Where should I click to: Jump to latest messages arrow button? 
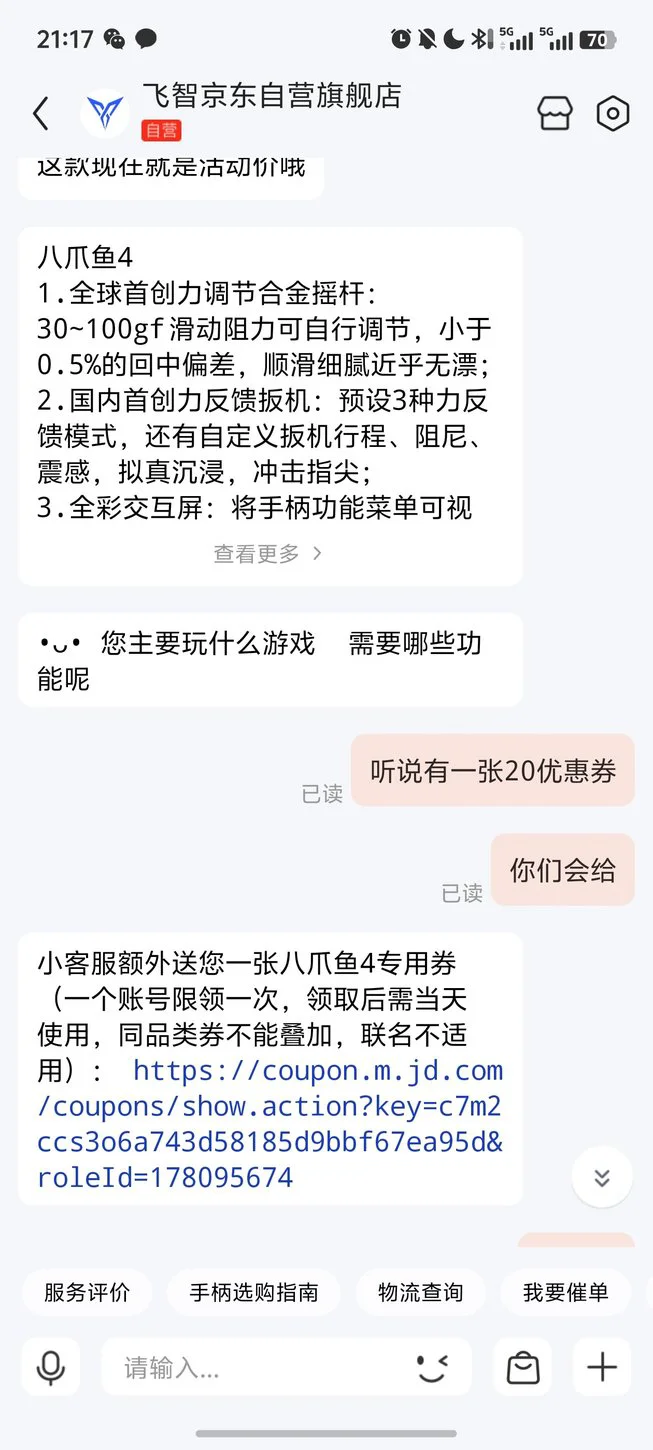pyautogui.click(x=602, y=1177)
